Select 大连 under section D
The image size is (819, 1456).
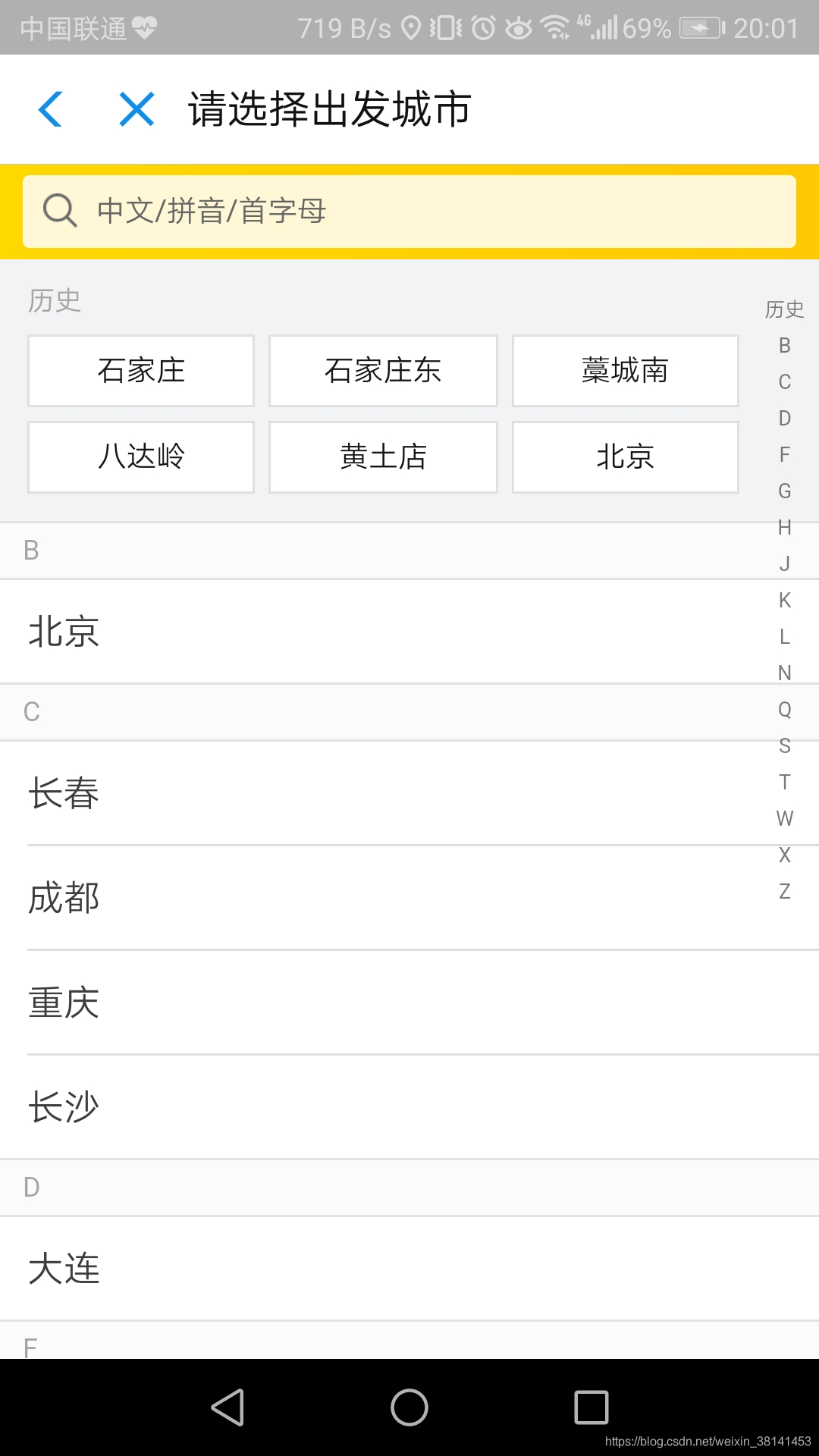[x=409, y=1269]
